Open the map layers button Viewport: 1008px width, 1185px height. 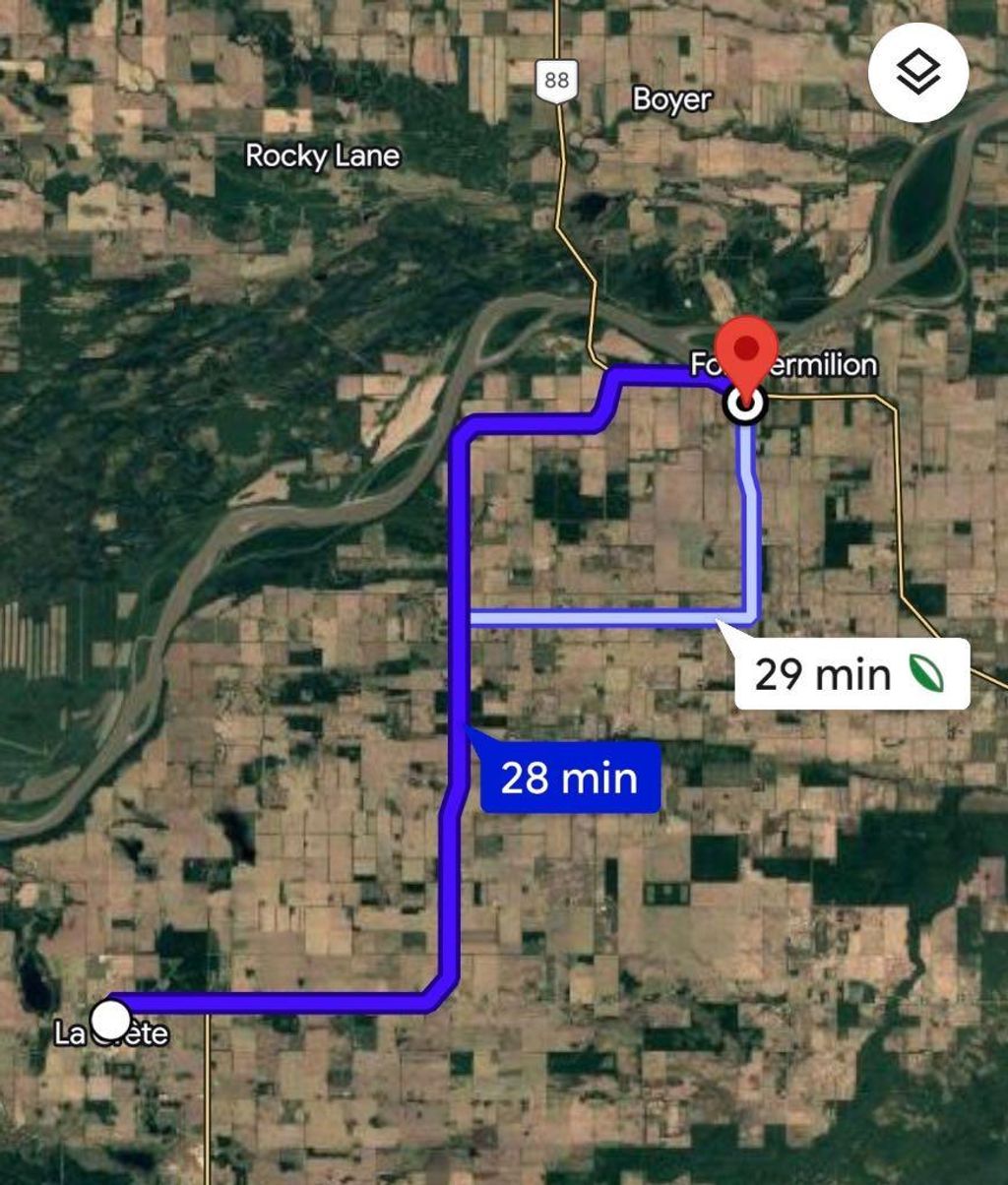918,72
